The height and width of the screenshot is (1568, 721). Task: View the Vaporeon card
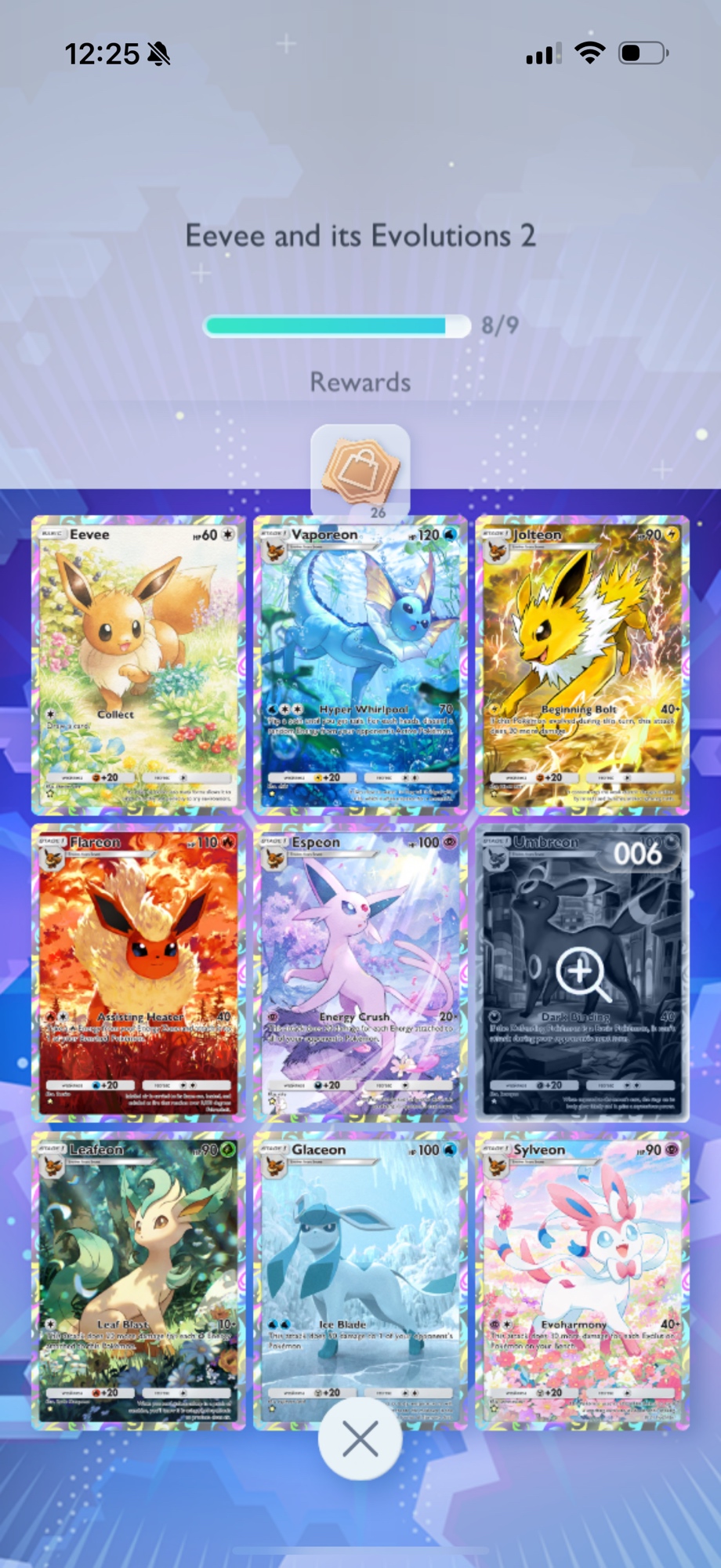coord(360,665)
